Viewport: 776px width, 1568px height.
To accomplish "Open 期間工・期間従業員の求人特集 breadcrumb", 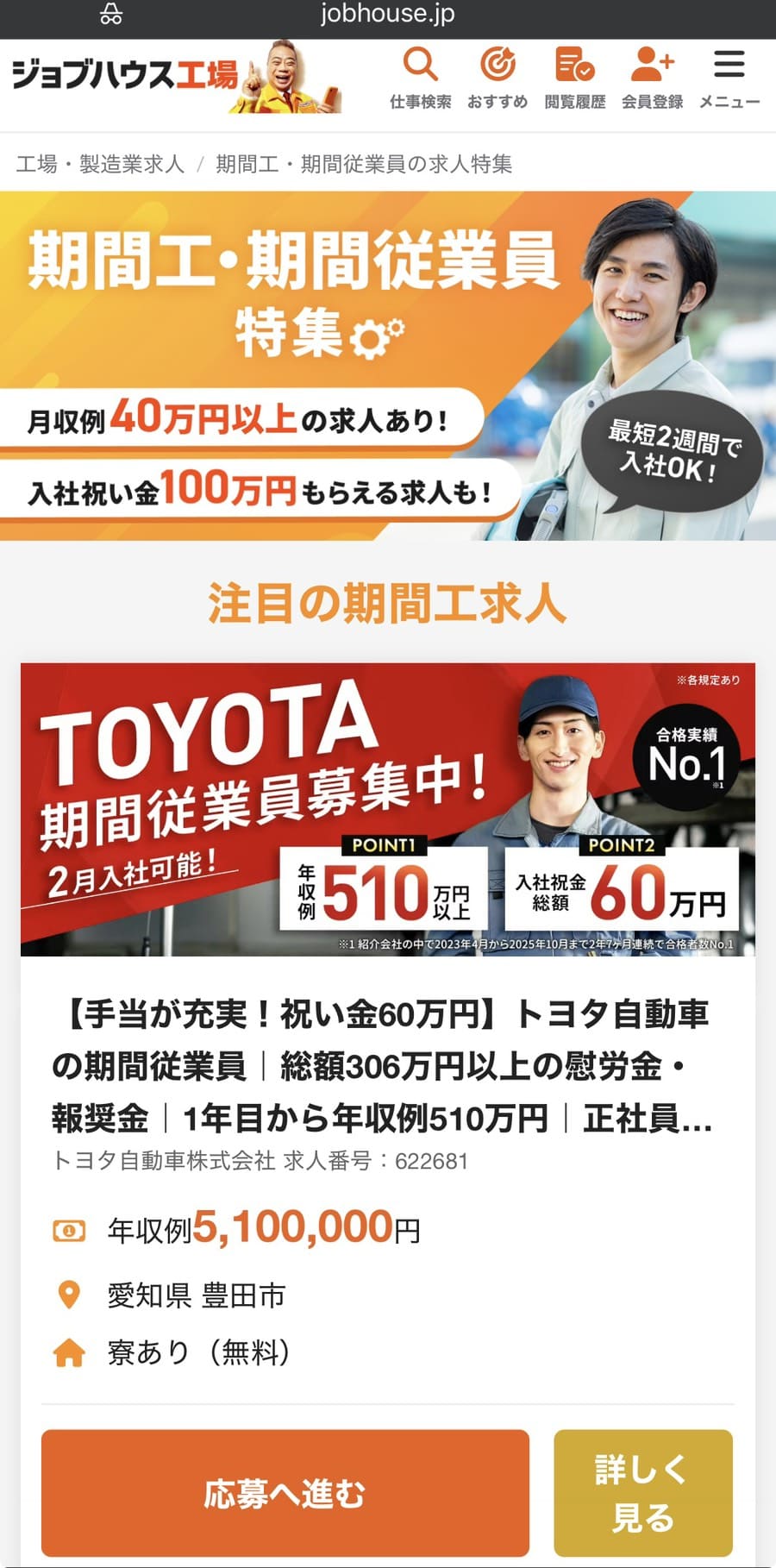I will [x=364, y=164].
